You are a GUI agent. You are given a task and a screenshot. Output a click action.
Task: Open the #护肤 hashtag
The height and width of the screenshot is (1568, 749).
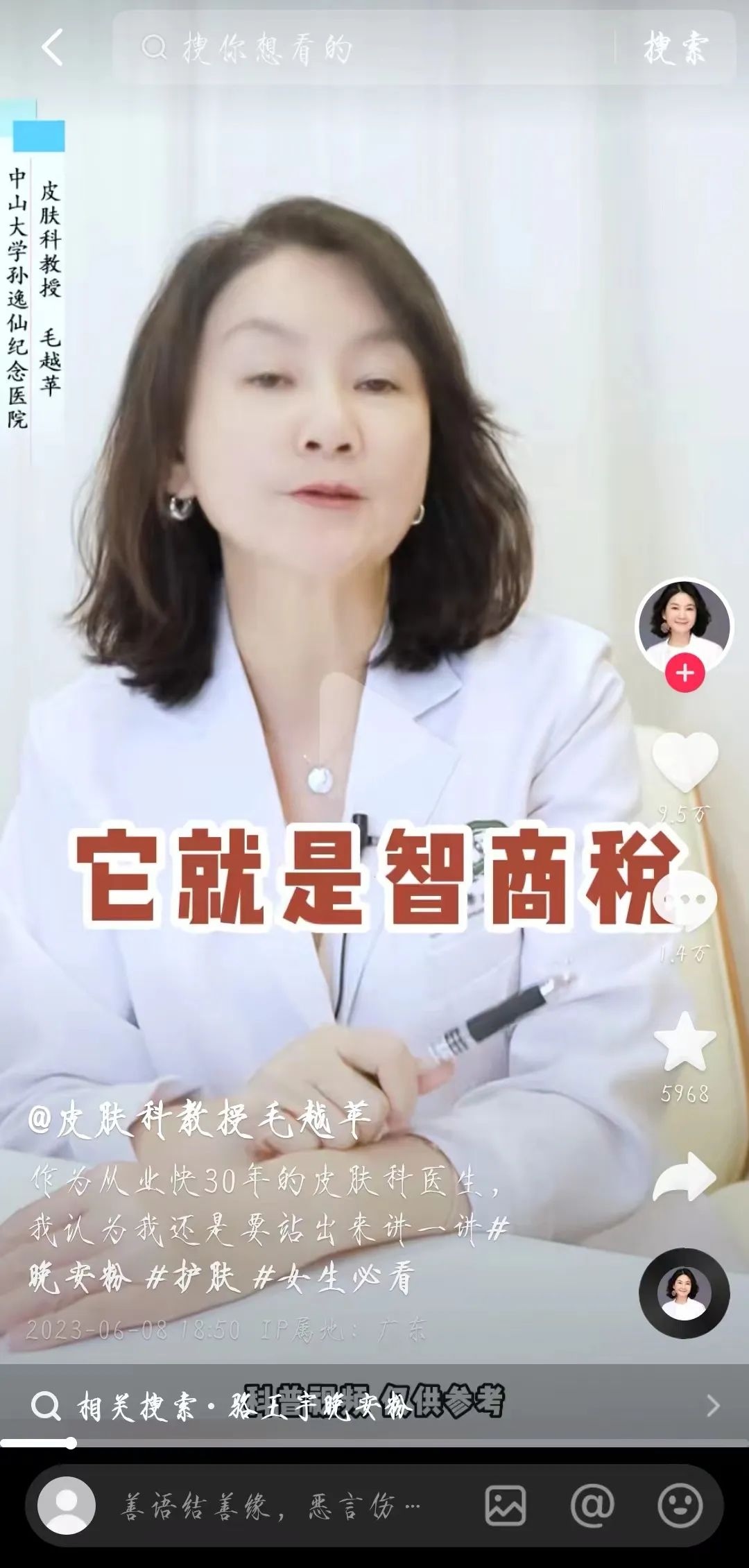(x=193, y=1277)
